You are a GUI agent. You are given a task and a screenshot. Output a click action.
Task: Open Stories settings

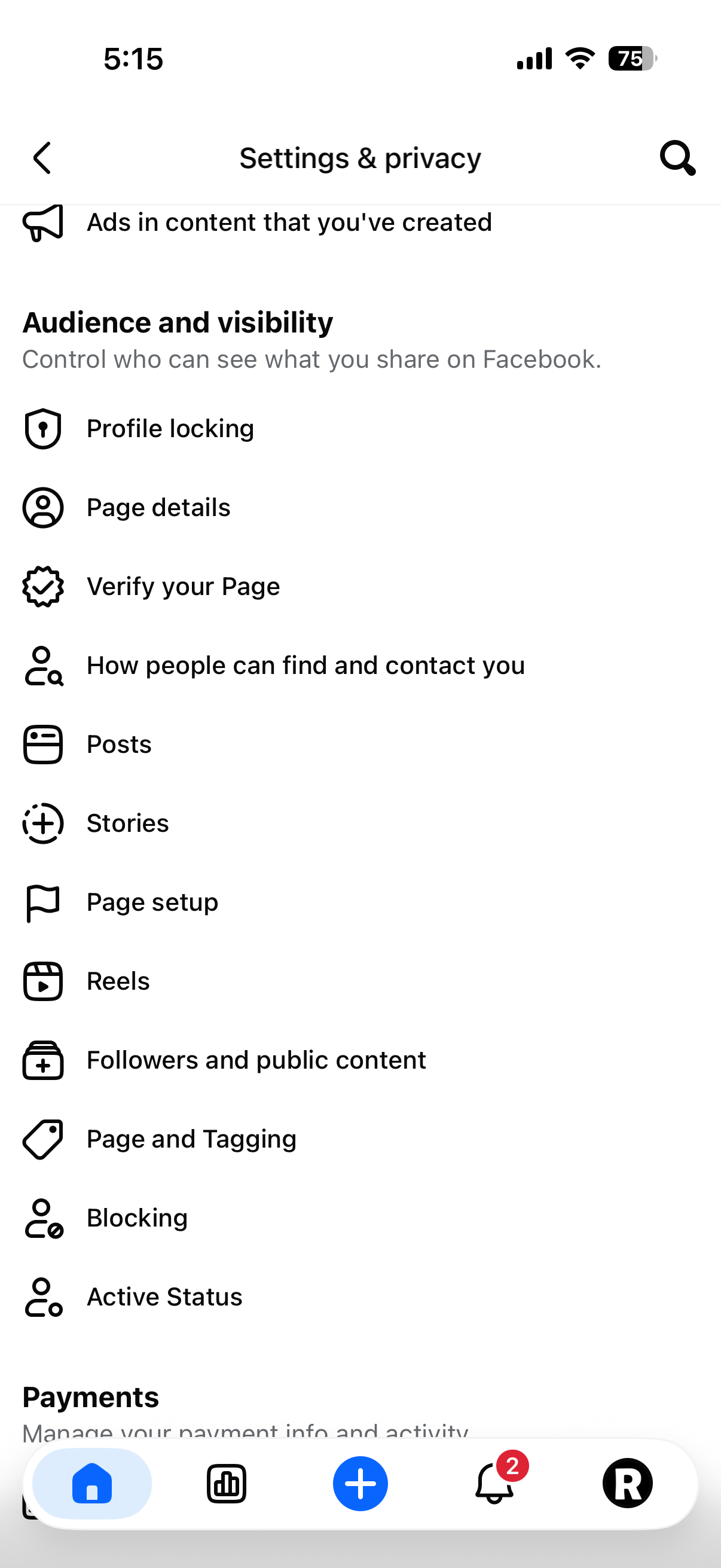click(x=360, y=823)
